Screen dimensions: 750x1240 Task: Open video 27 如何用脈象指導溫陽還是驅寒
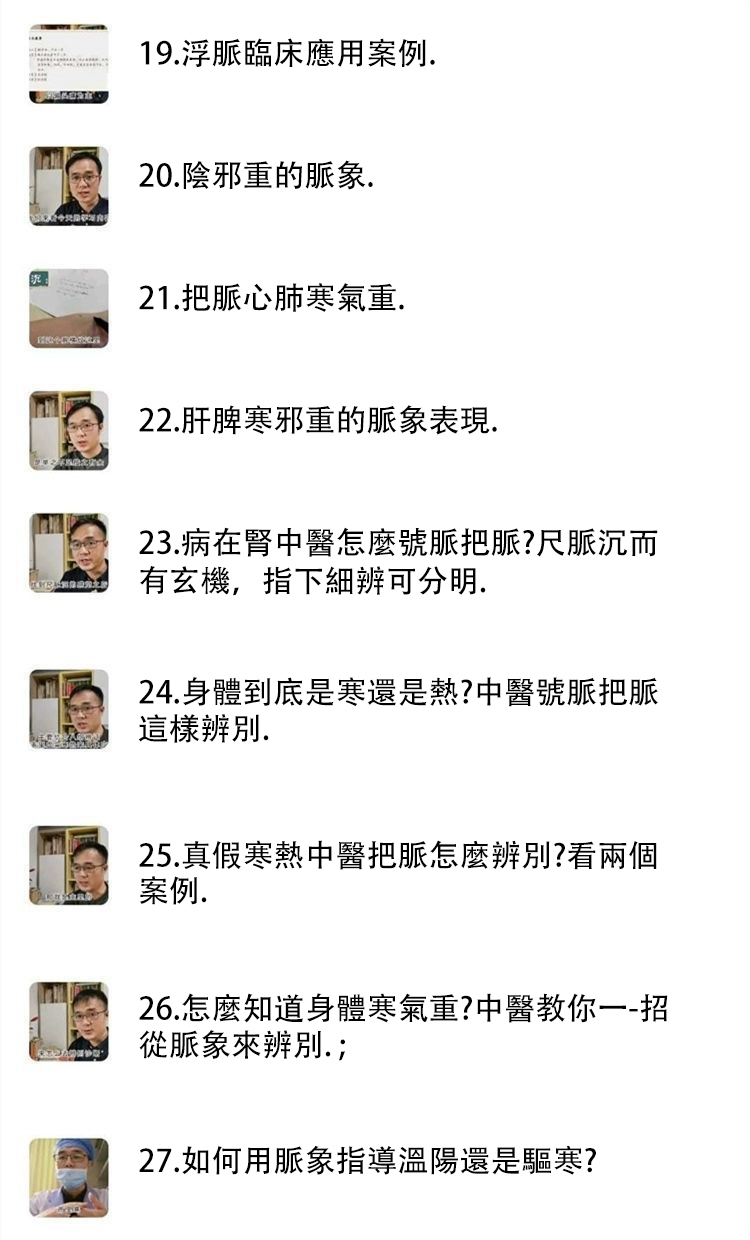(367, 1161)
